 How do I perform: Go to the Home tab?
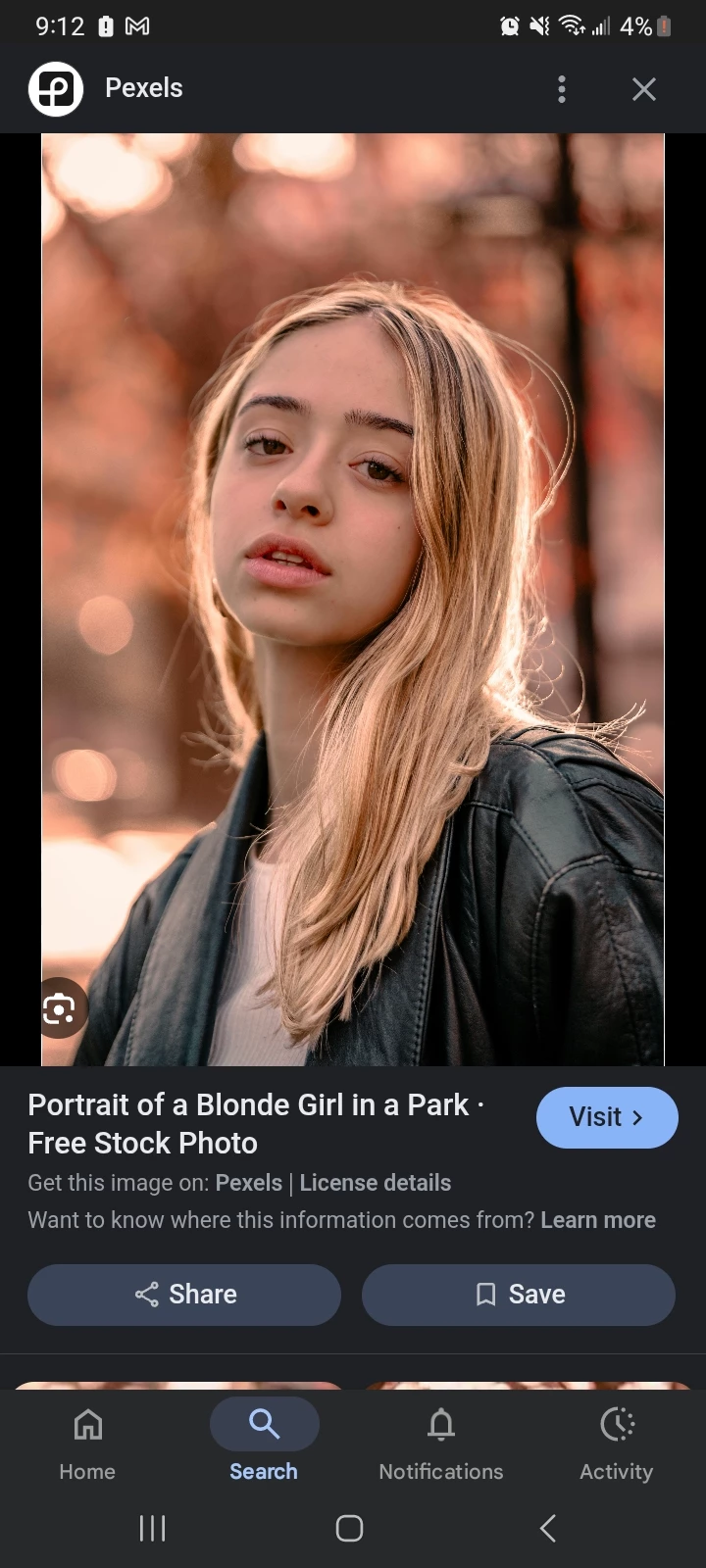87,1441
